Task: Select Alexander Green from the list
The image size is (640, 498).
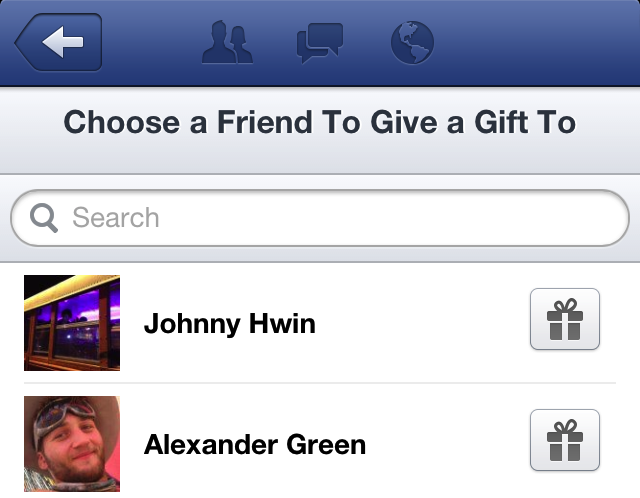Action: coord(255,445)
